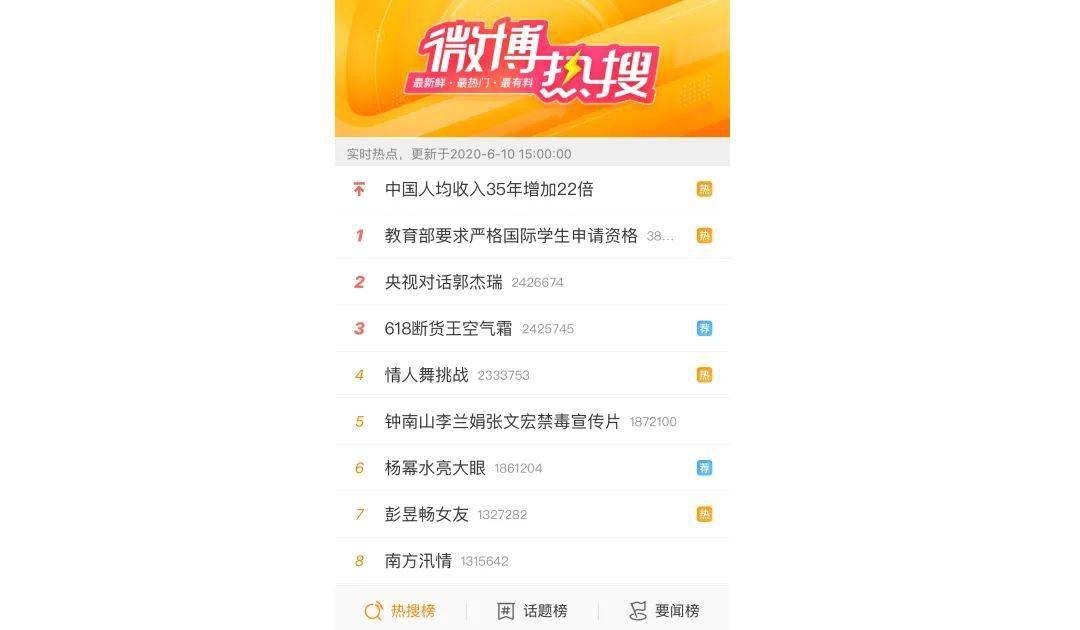Switch to the 话题榜 tab

click(532, 611)
